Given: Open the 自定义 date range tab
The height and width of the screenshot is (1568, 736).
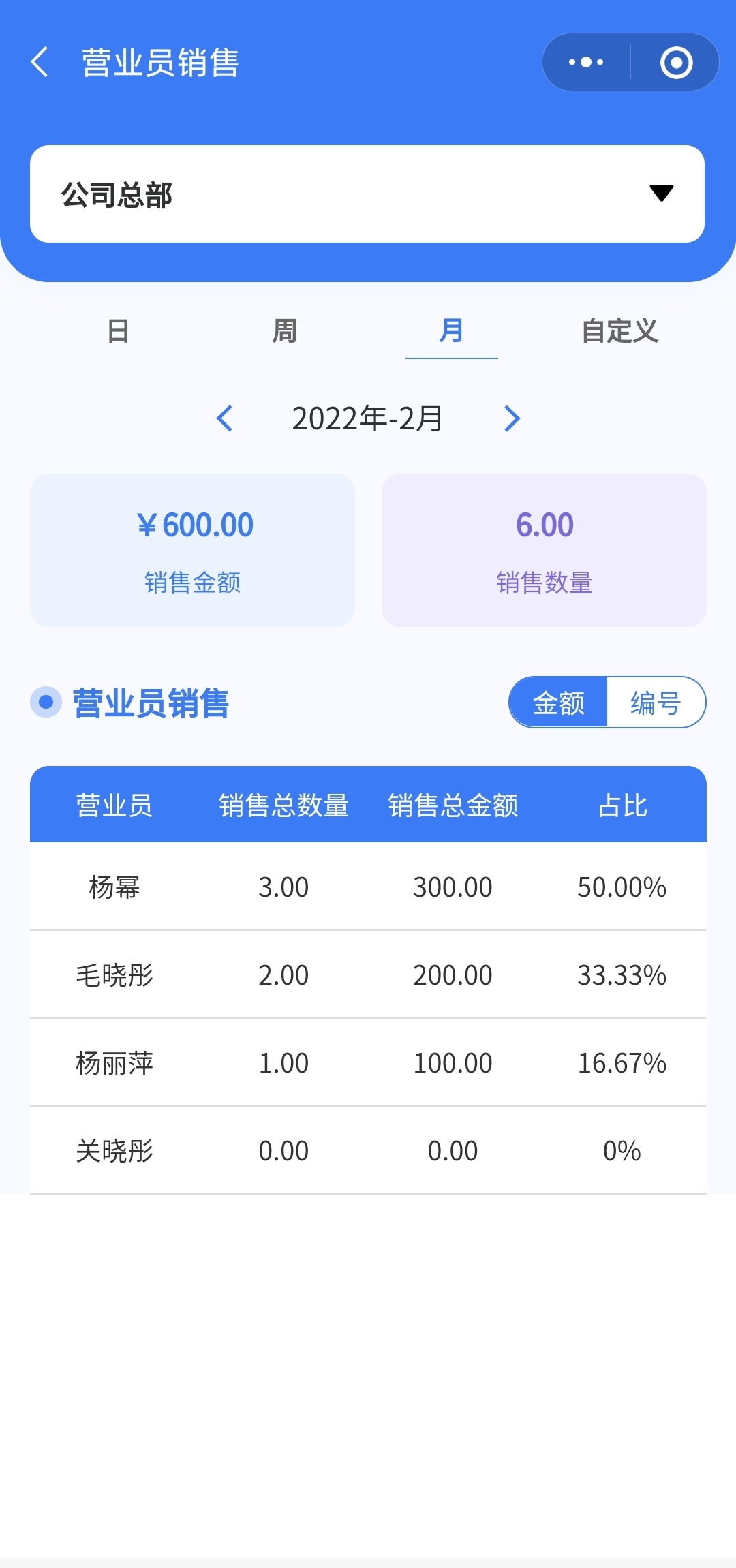Looking at the screenshot, I should 619,332.
